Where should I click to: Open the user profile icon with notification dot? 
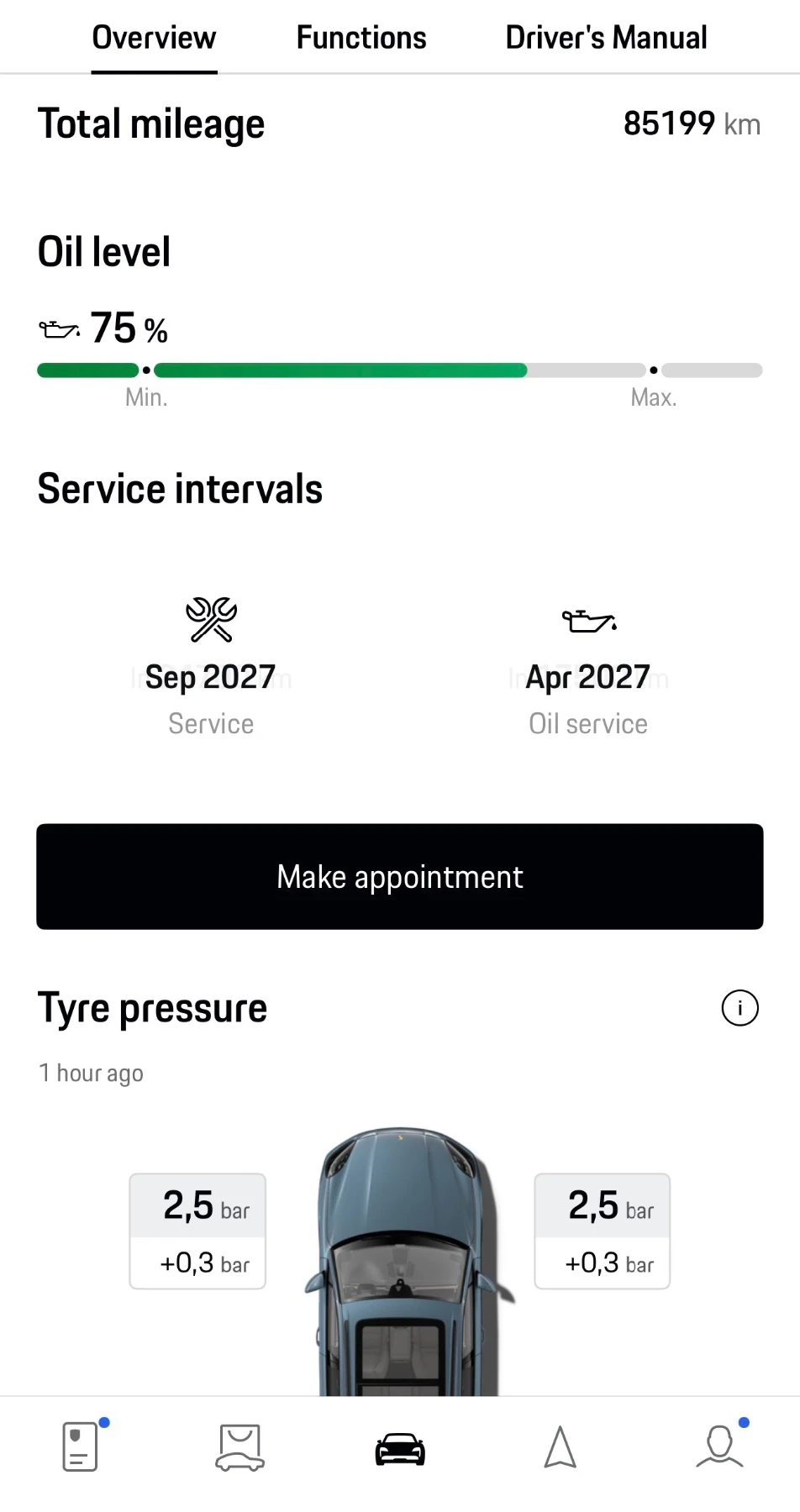719,1446
